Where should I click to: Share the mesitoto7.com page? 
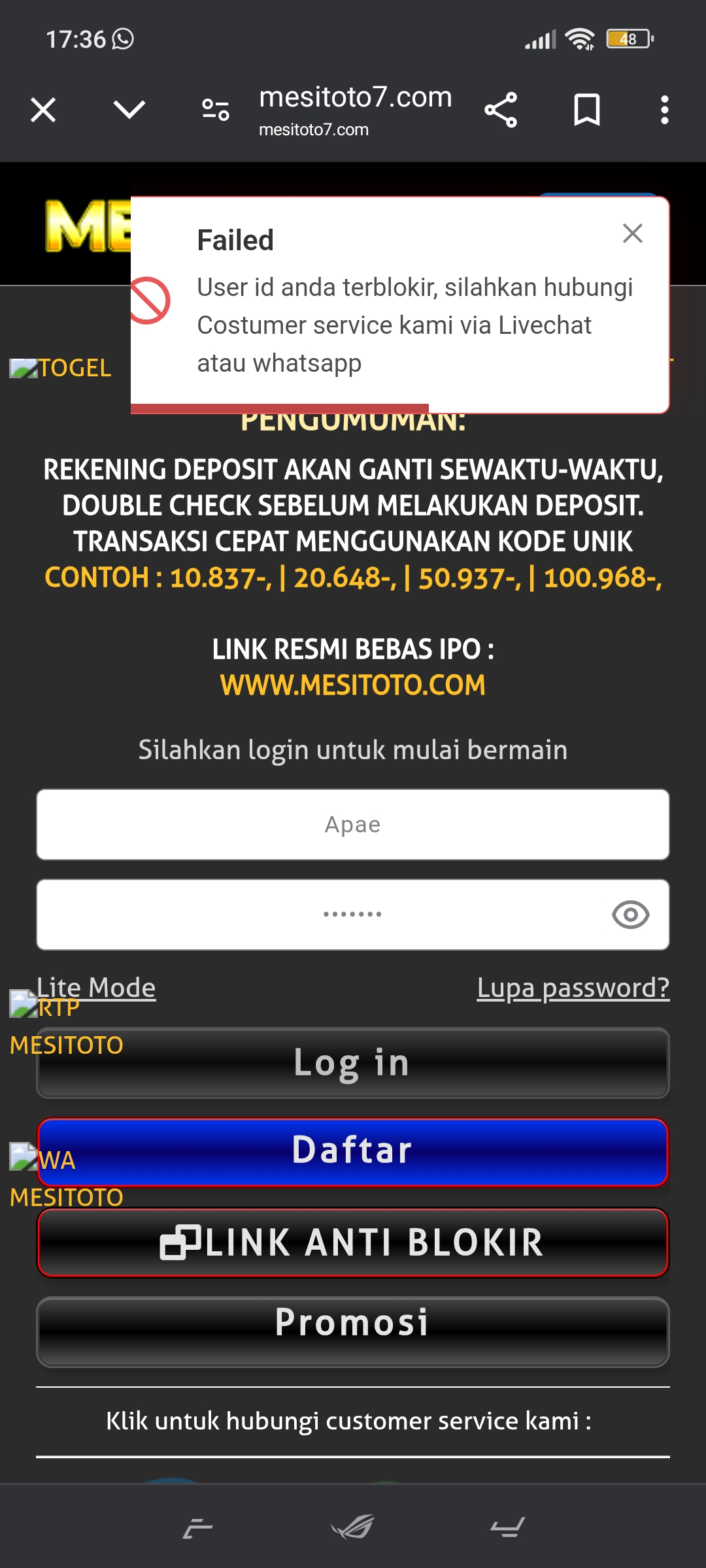[x=501, y=110]
